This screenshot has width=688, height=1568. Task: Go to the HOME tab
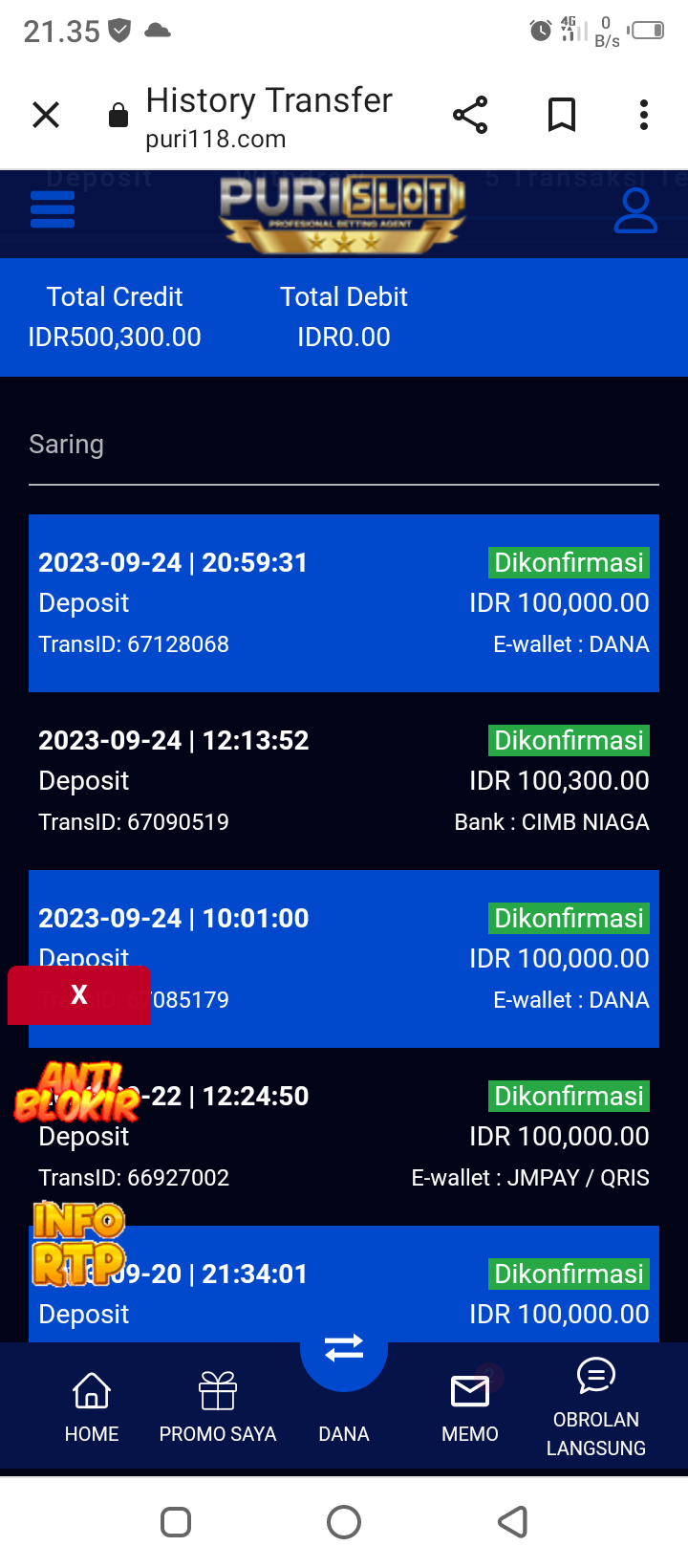(x=92, y=1405)
